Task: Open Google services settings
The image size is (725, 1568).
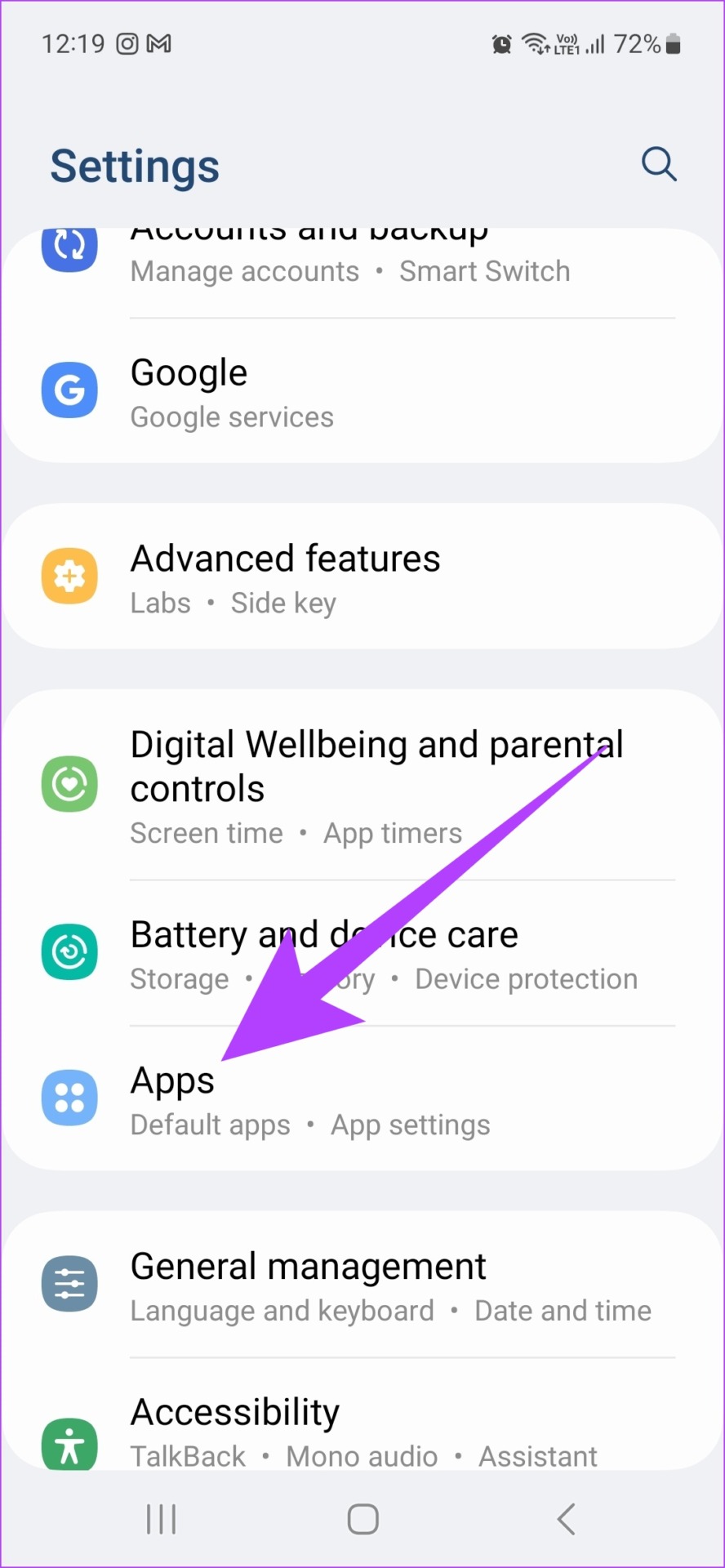Action: click(362, 391)
